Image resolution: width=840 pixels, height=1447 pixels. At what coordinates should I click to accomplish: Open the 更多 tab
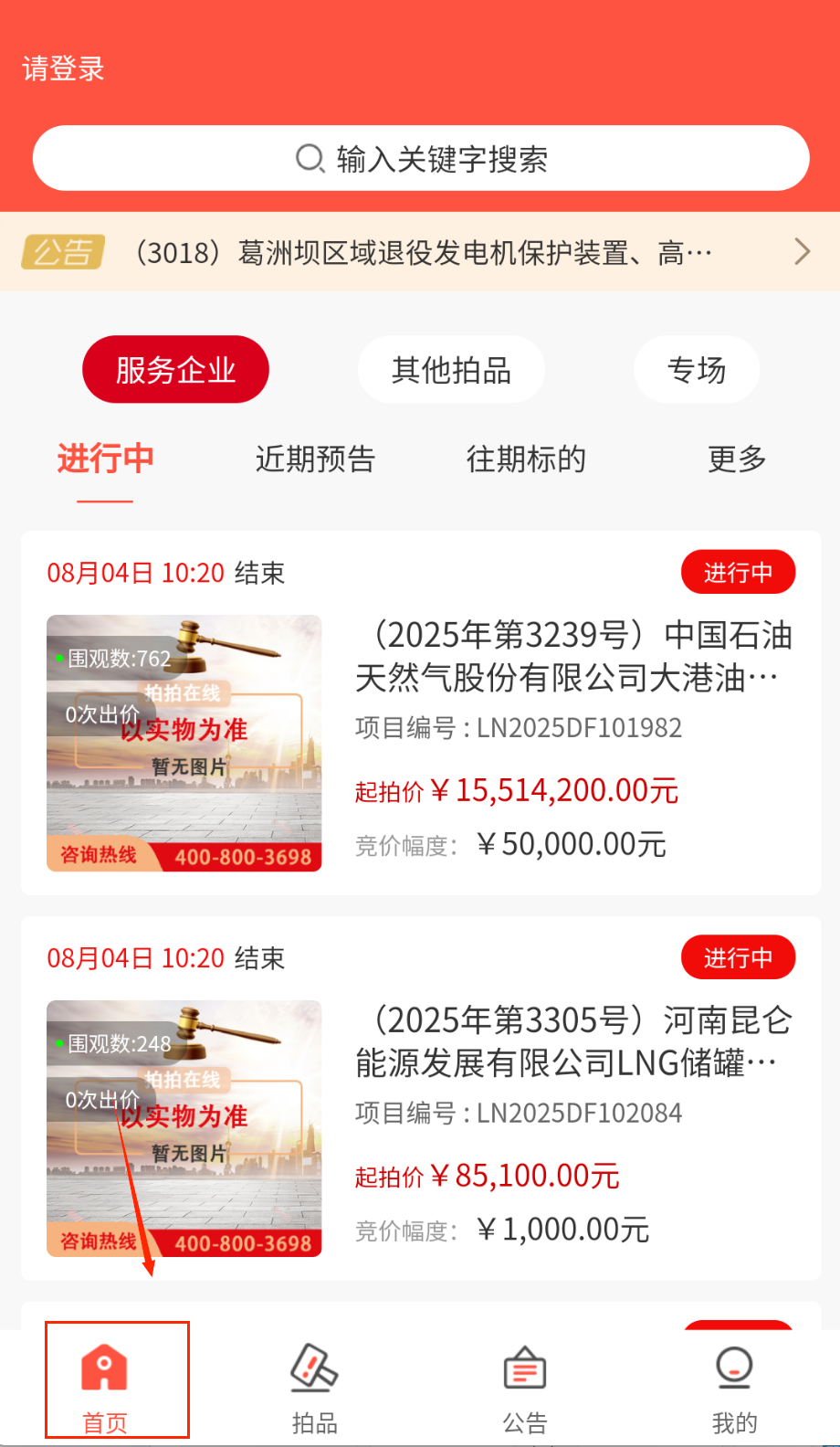tap(736, 459)
